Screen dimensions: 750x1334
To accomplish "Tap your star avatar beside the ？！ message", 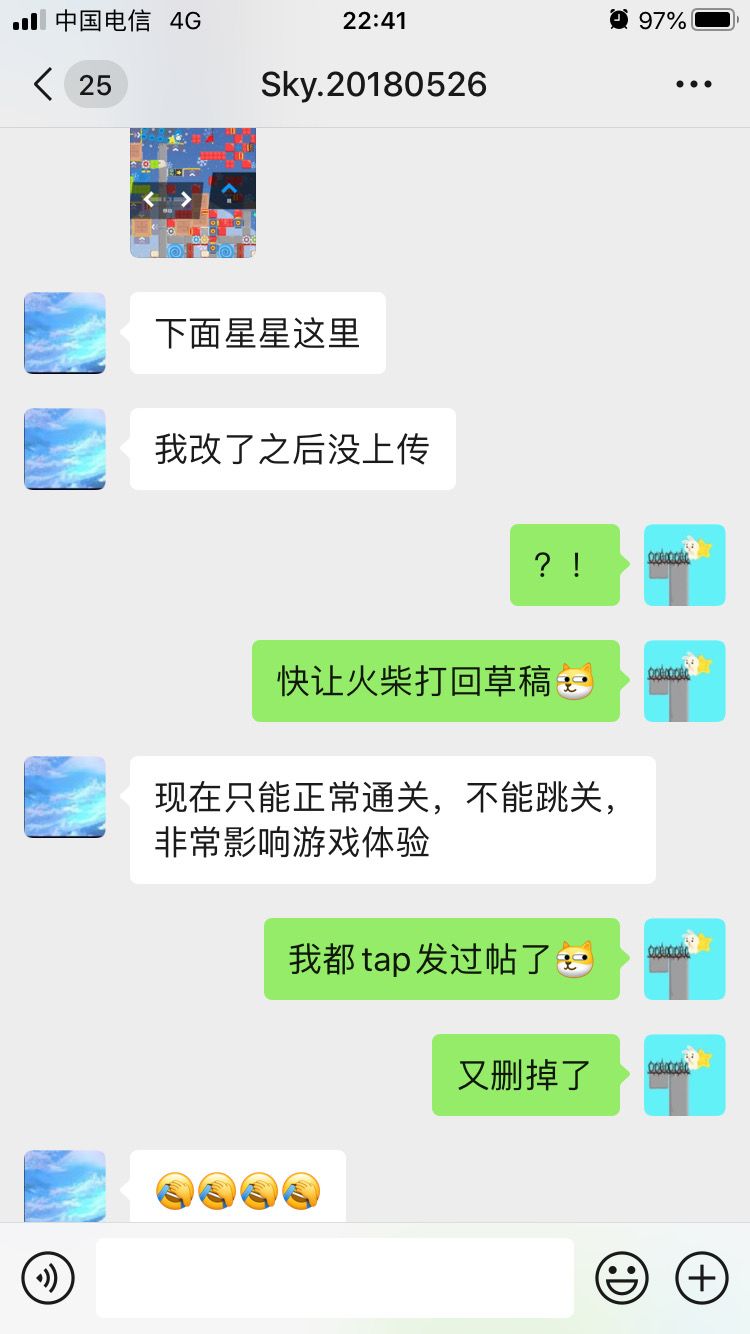I will [x=684, y=565].
